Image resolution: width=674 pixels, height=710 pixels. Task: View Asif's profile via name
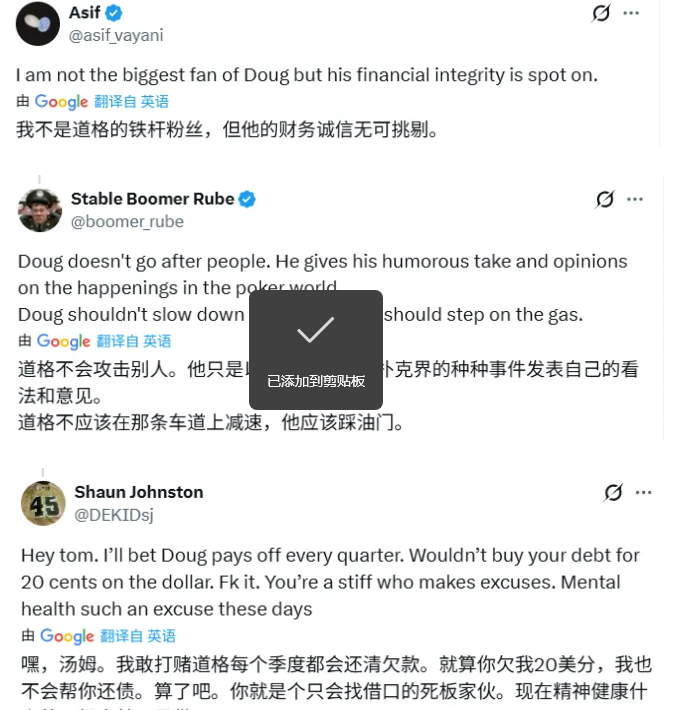pyautogui.click(x=84, y=13)
